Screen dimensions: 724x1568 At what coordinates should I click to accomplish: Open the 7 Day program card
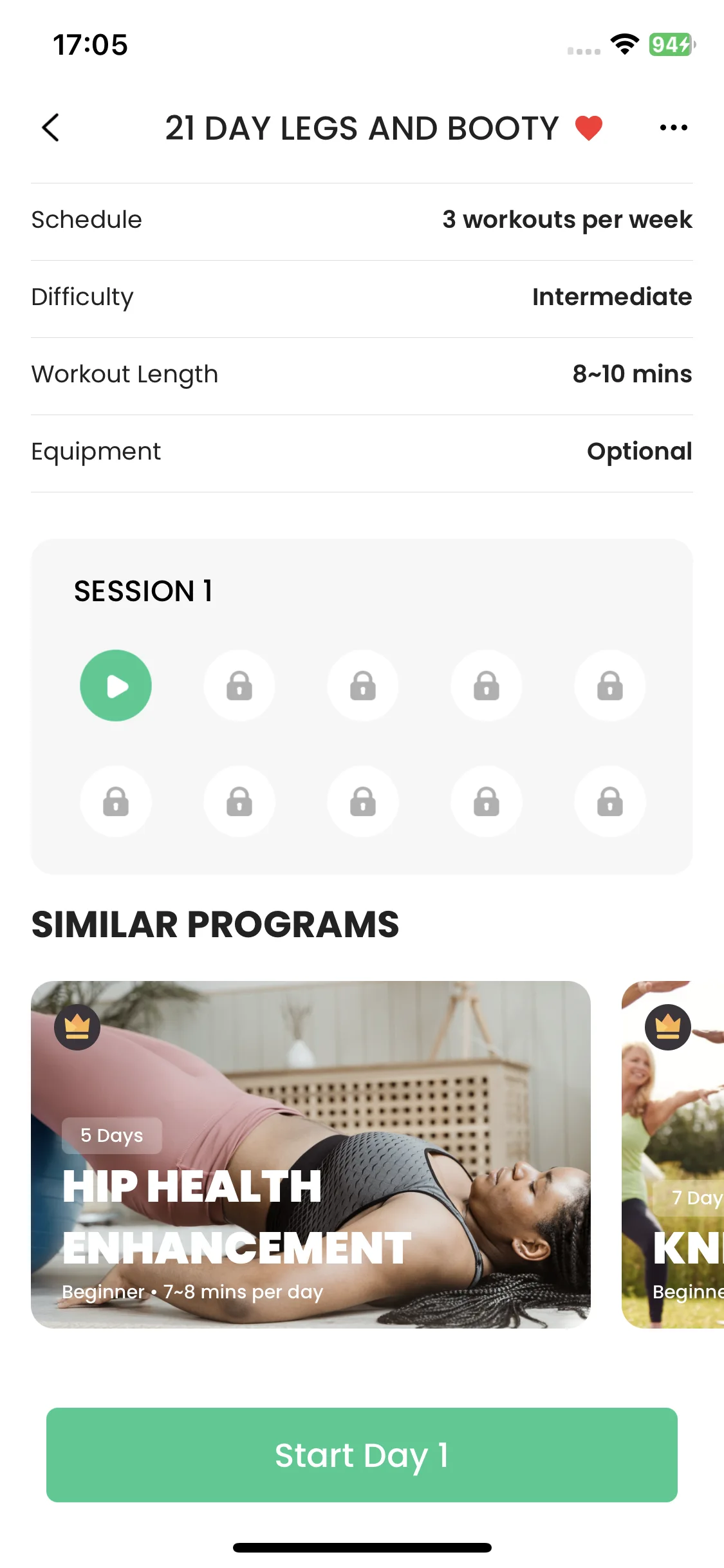click(x=673, y=1155)
